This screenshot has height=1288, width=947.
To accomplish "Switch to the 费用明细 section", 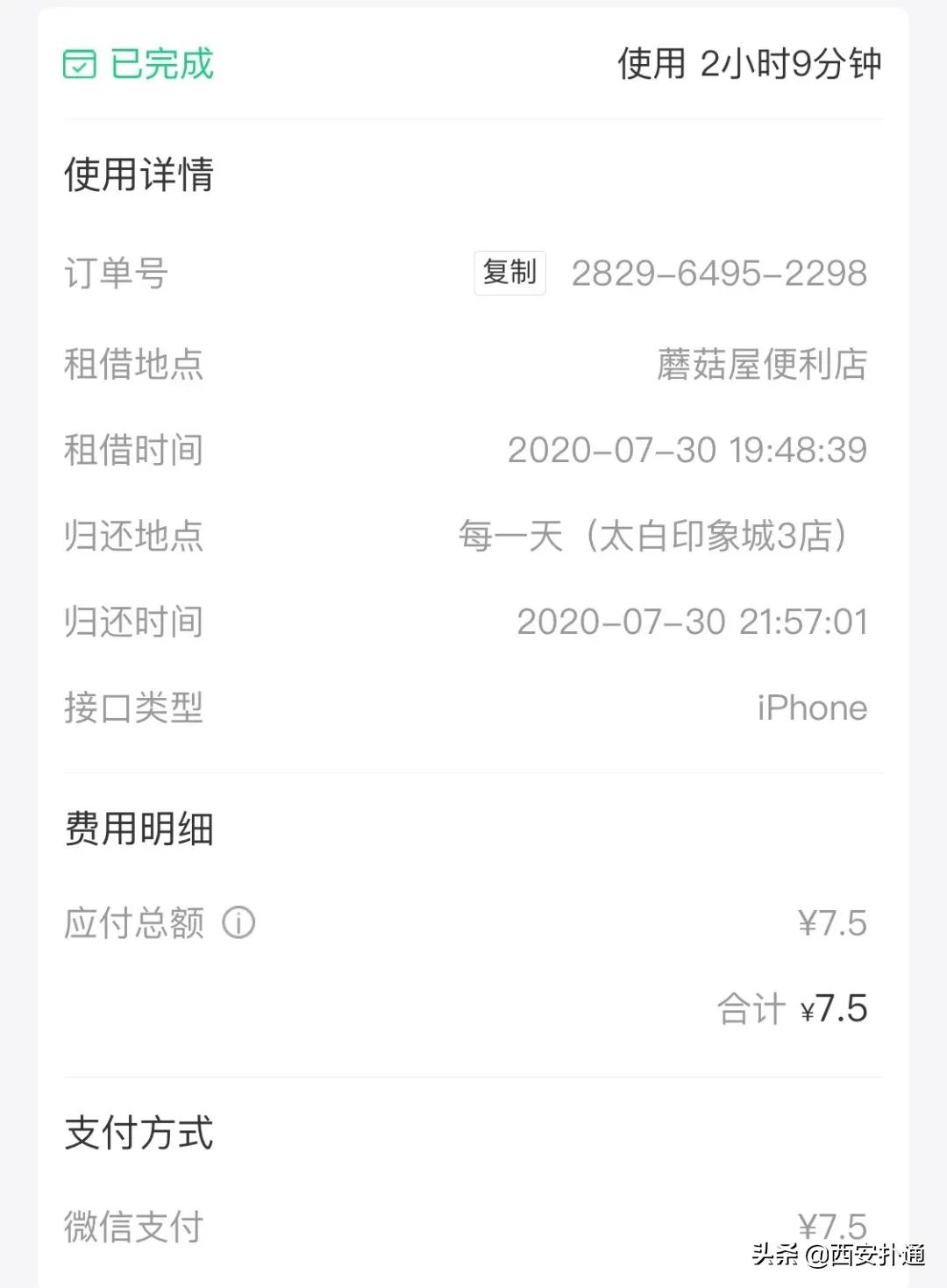I will [x=138, y=831].
